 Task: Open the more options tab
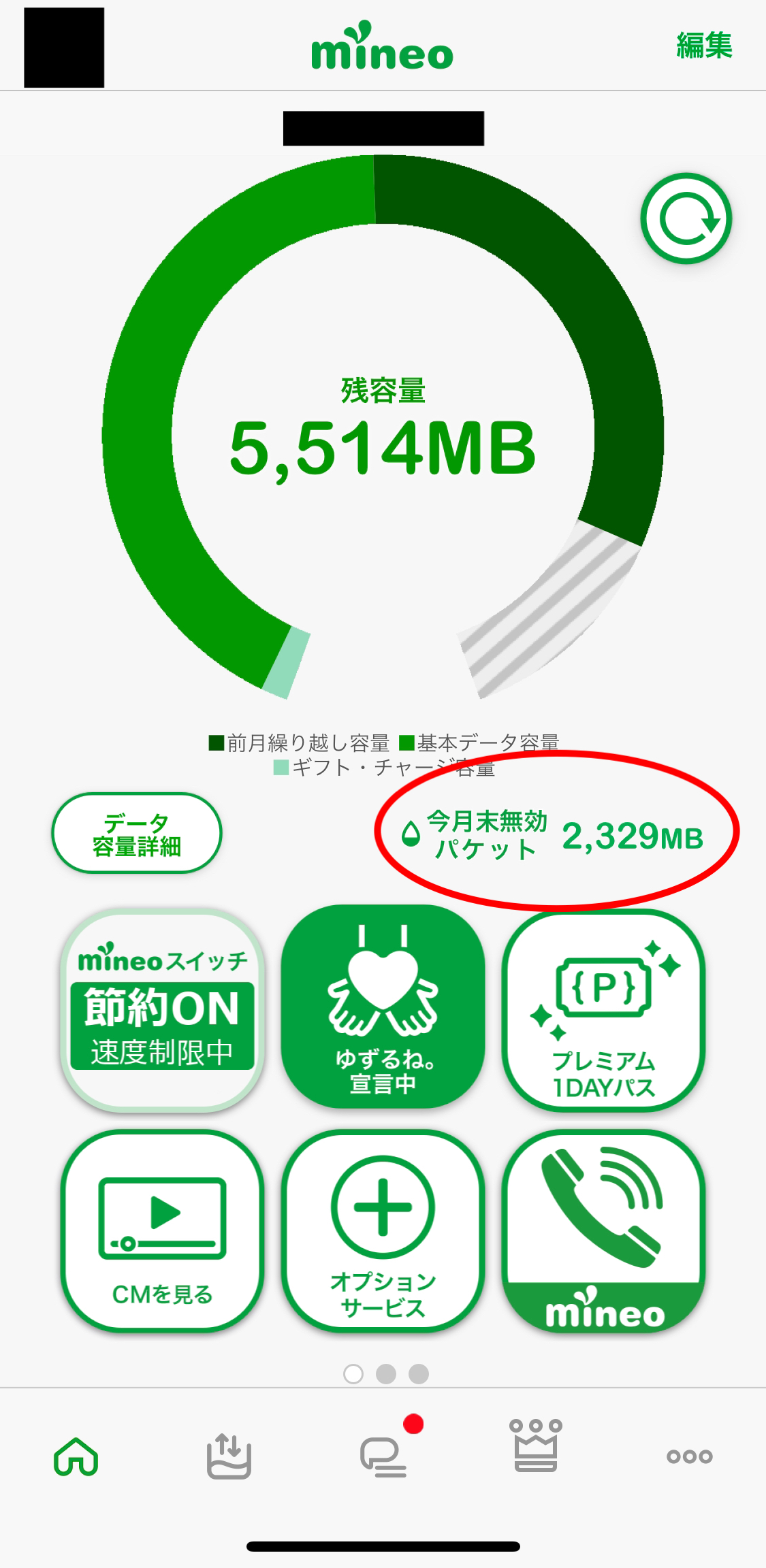click(689, 1456)
